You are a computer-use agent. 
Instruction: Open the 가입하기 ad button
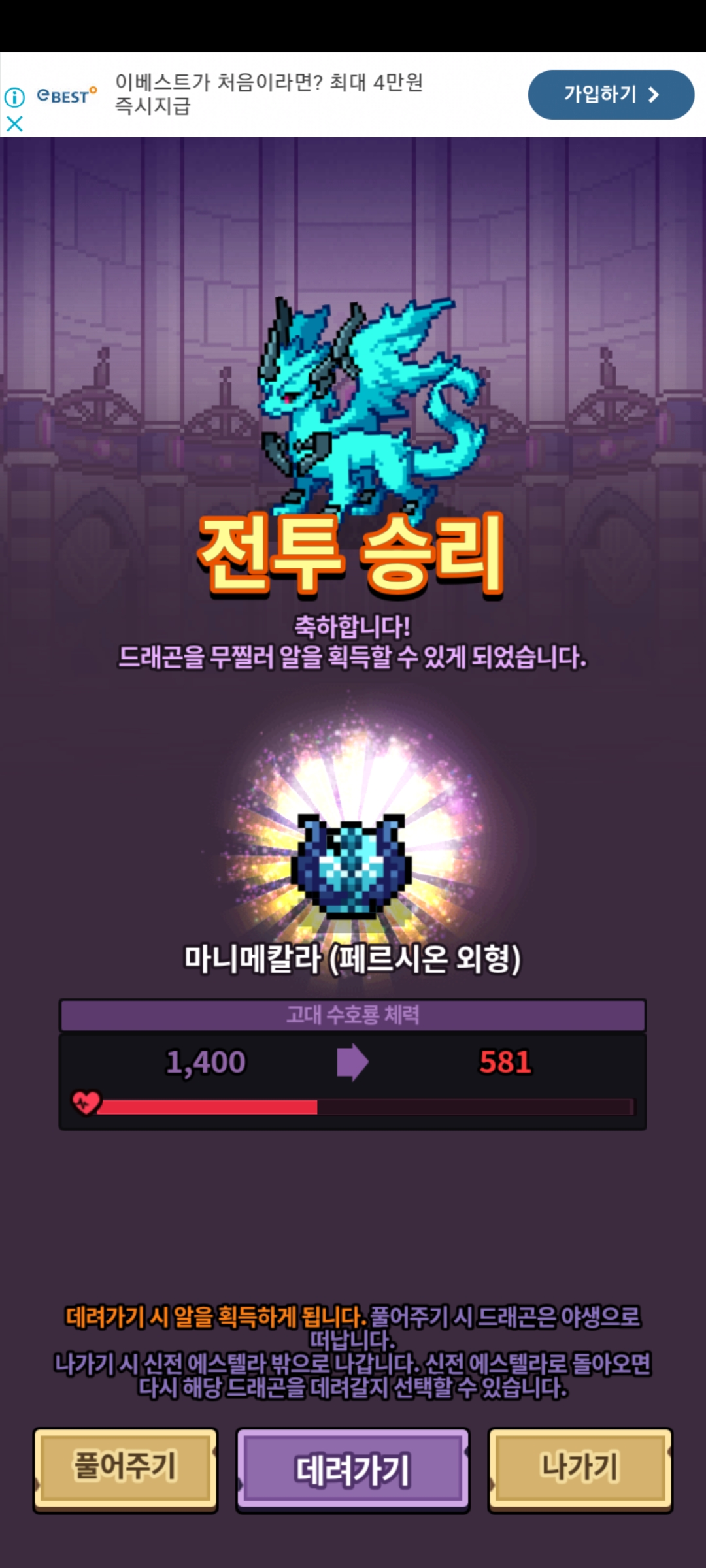tap(611, 95)
